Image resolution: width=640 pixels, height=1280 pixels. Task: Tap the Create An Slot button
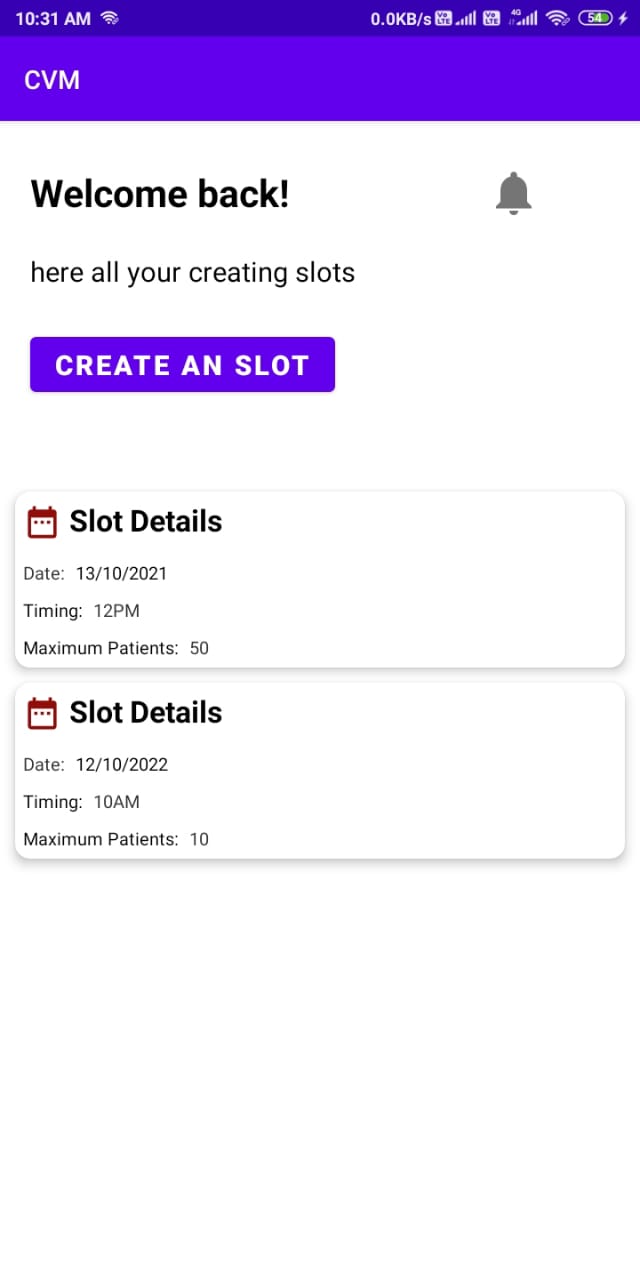click(182, 365)
